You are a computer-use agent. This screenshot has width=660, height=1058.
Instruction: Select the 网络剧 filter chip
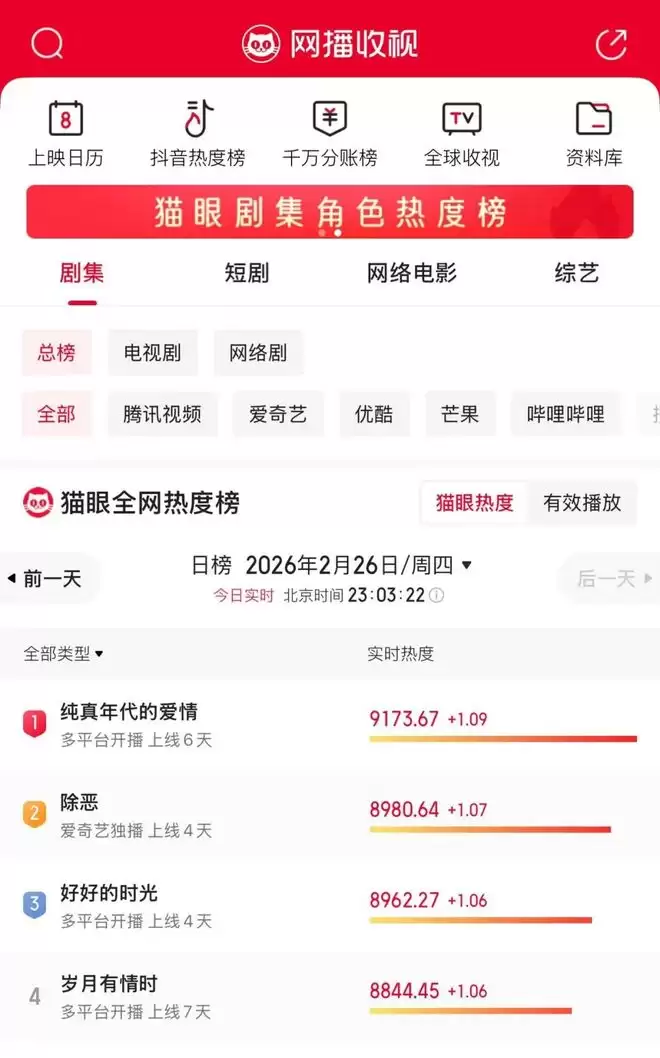258,353
